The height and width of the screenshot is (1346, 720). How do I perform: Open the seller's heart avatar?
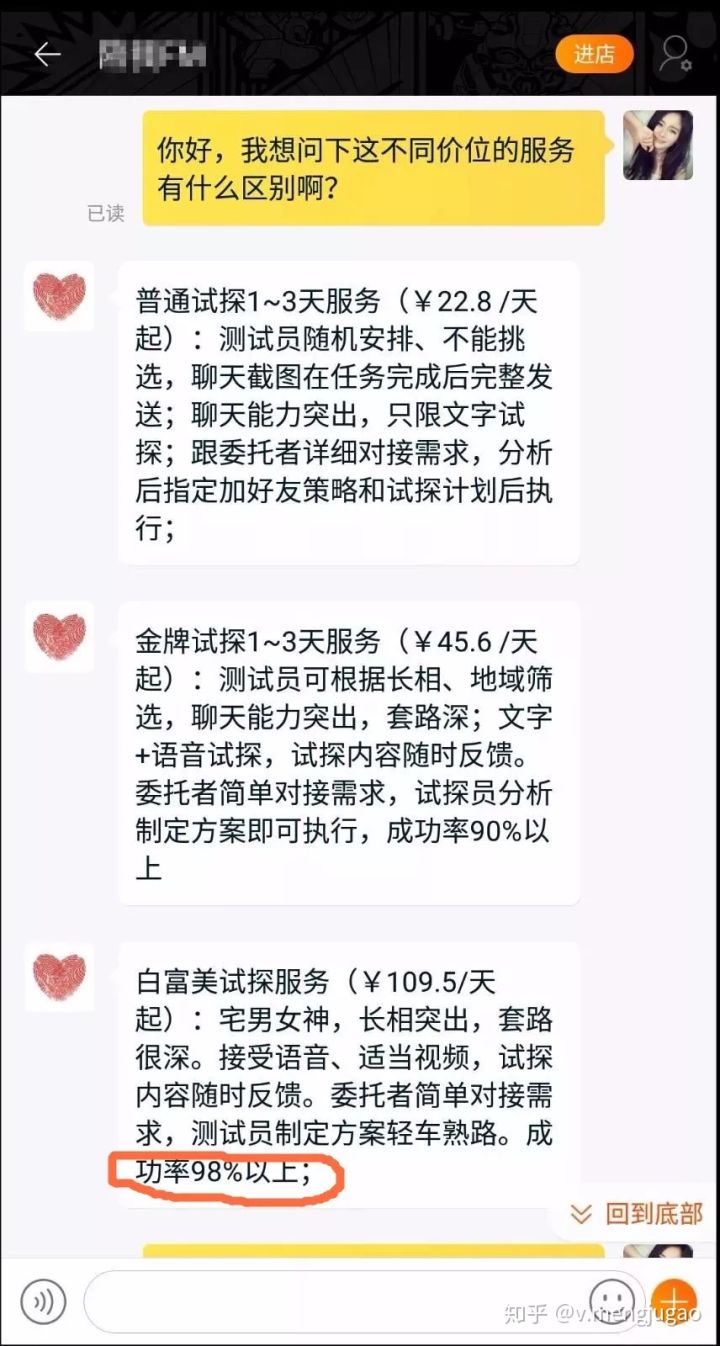coord(59,296)
